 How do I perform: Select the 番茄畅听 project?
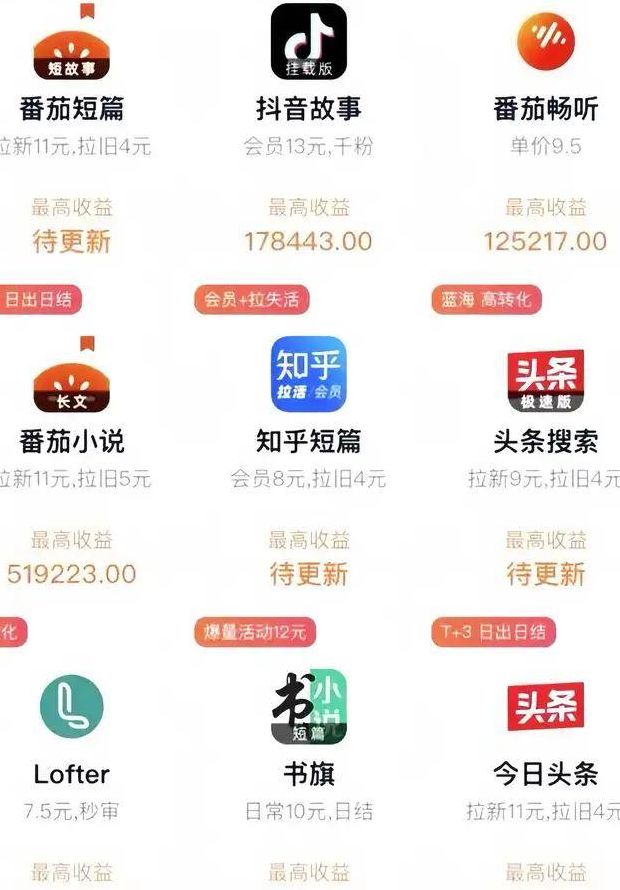pyautogui.click(x=545, y=42)
